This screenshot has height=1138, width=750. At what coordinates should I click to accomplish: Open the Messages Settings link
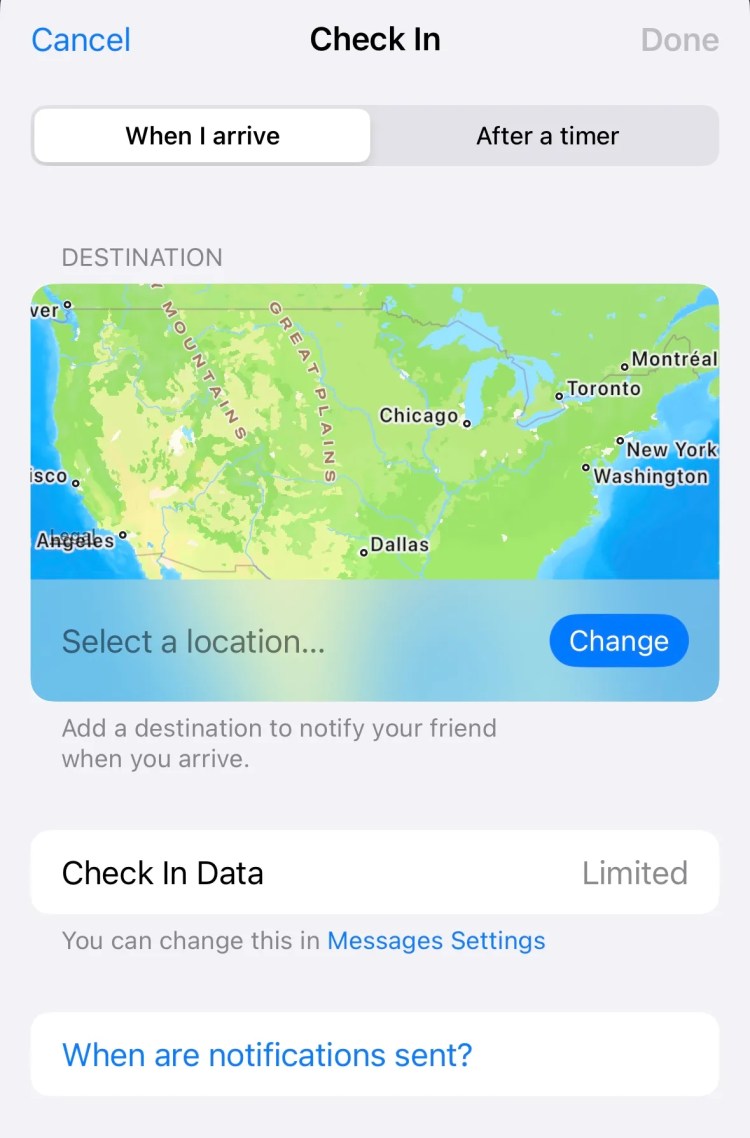(x=436, y=941)
